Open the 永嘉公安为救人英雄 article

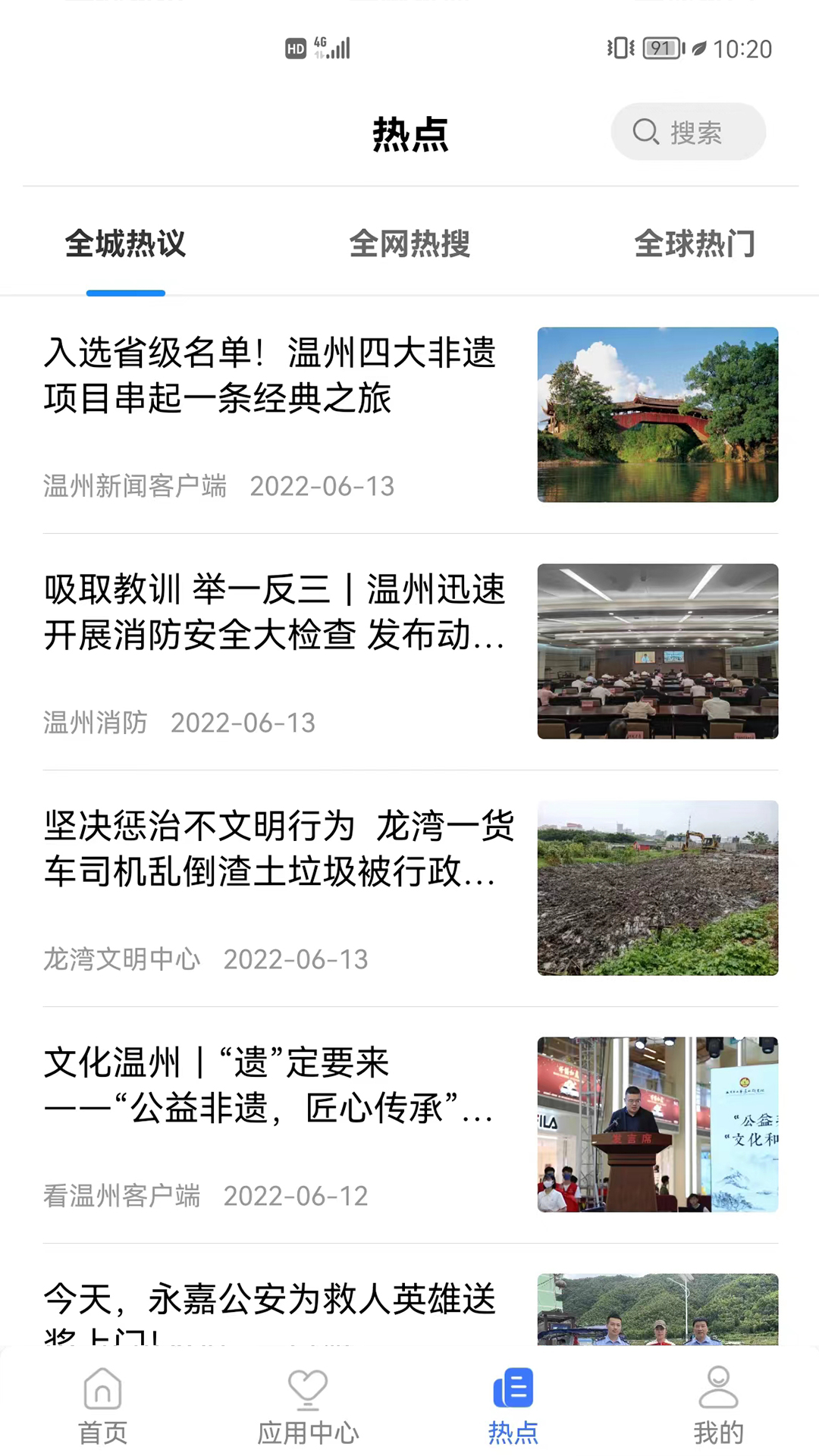click(x=270, y=1301)
